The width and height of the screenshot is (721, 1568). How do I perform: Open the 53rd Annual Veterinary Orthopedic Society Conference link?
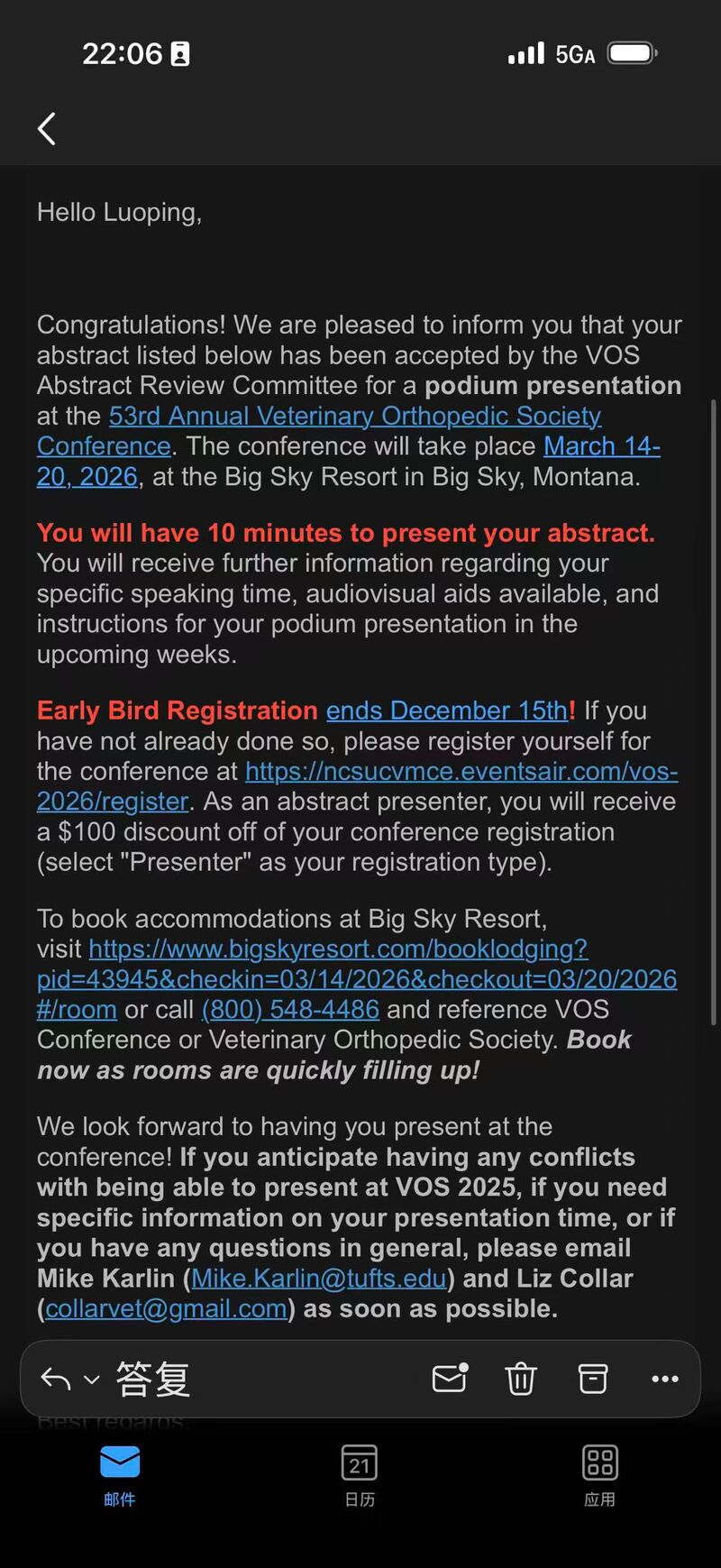coord(354,417)
